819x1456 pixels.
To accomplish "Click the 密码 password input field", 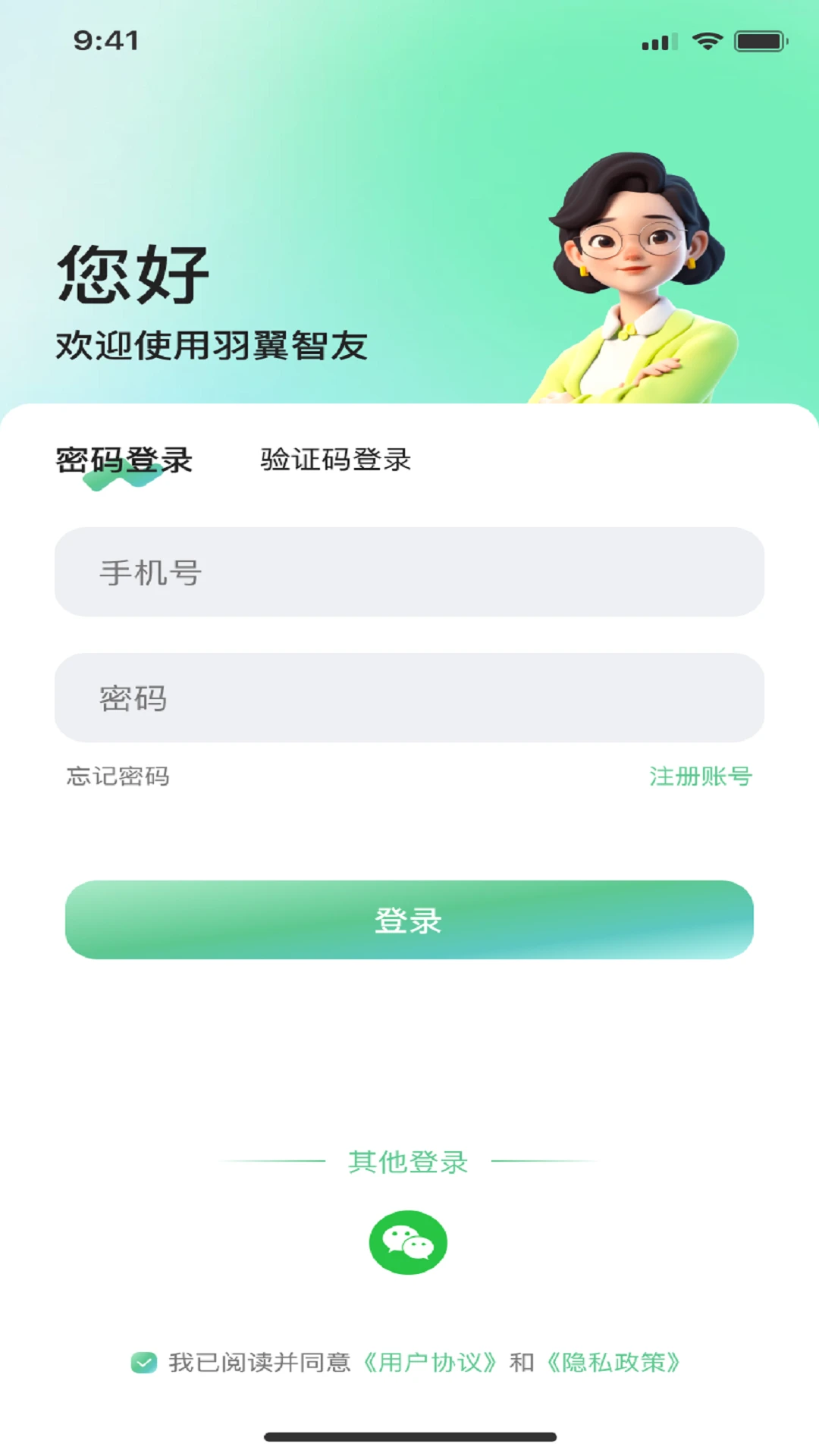I will (409, 698).
